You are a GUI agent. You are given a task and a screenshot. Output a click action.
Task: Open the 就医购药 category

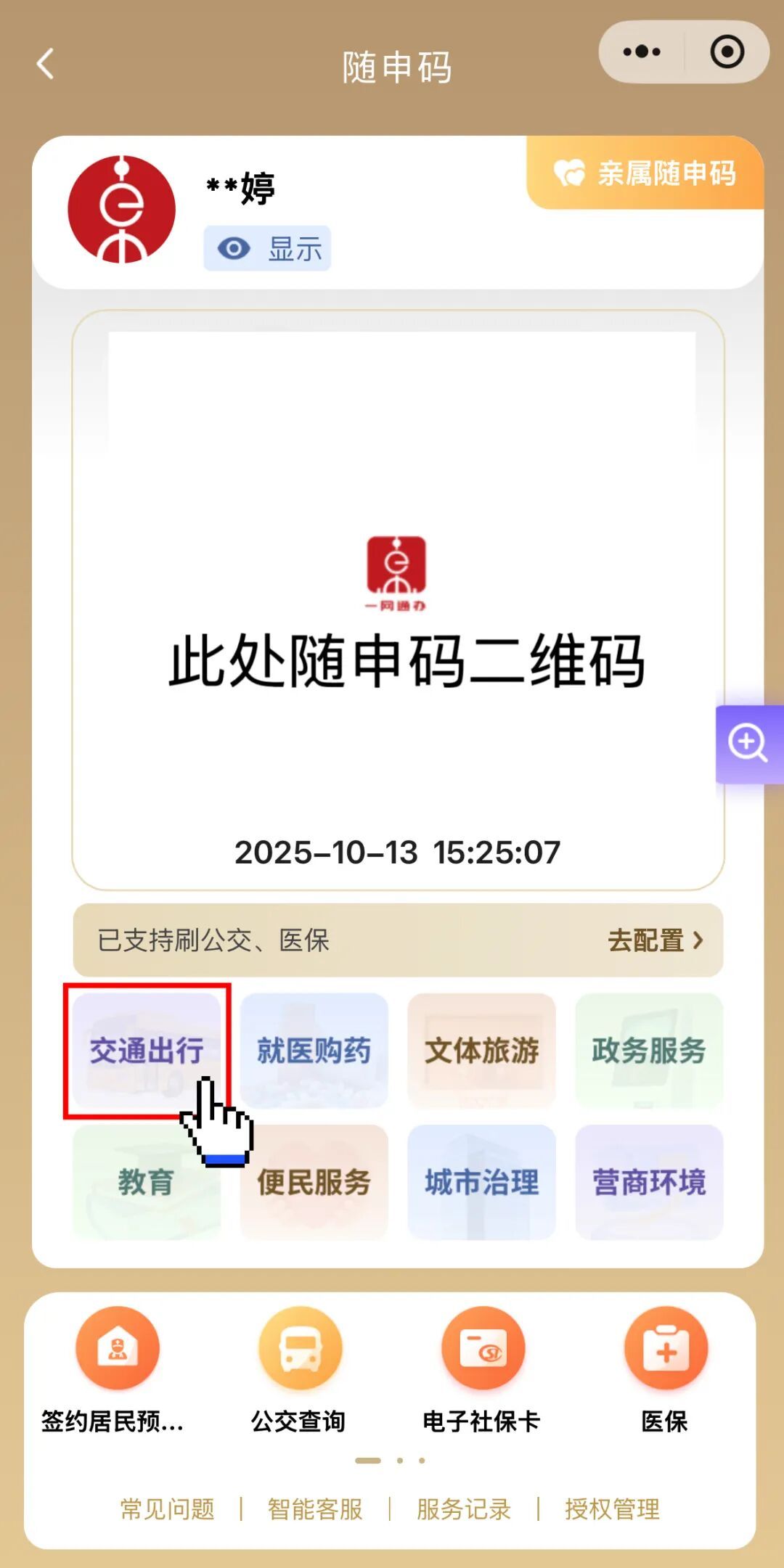(314, 1050)
